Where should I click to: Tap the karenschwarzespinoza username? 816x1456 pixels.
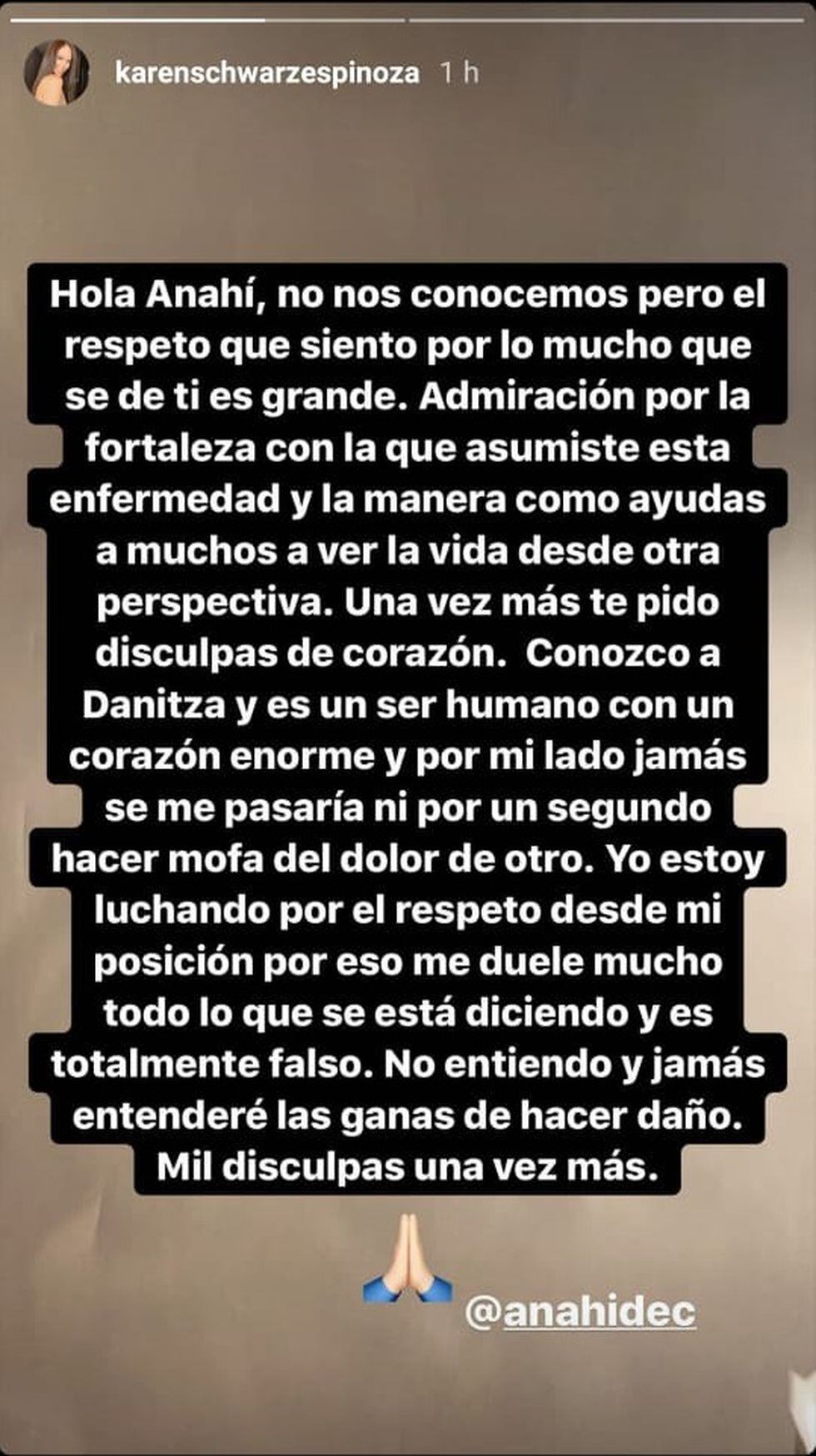tap(266, 73)
